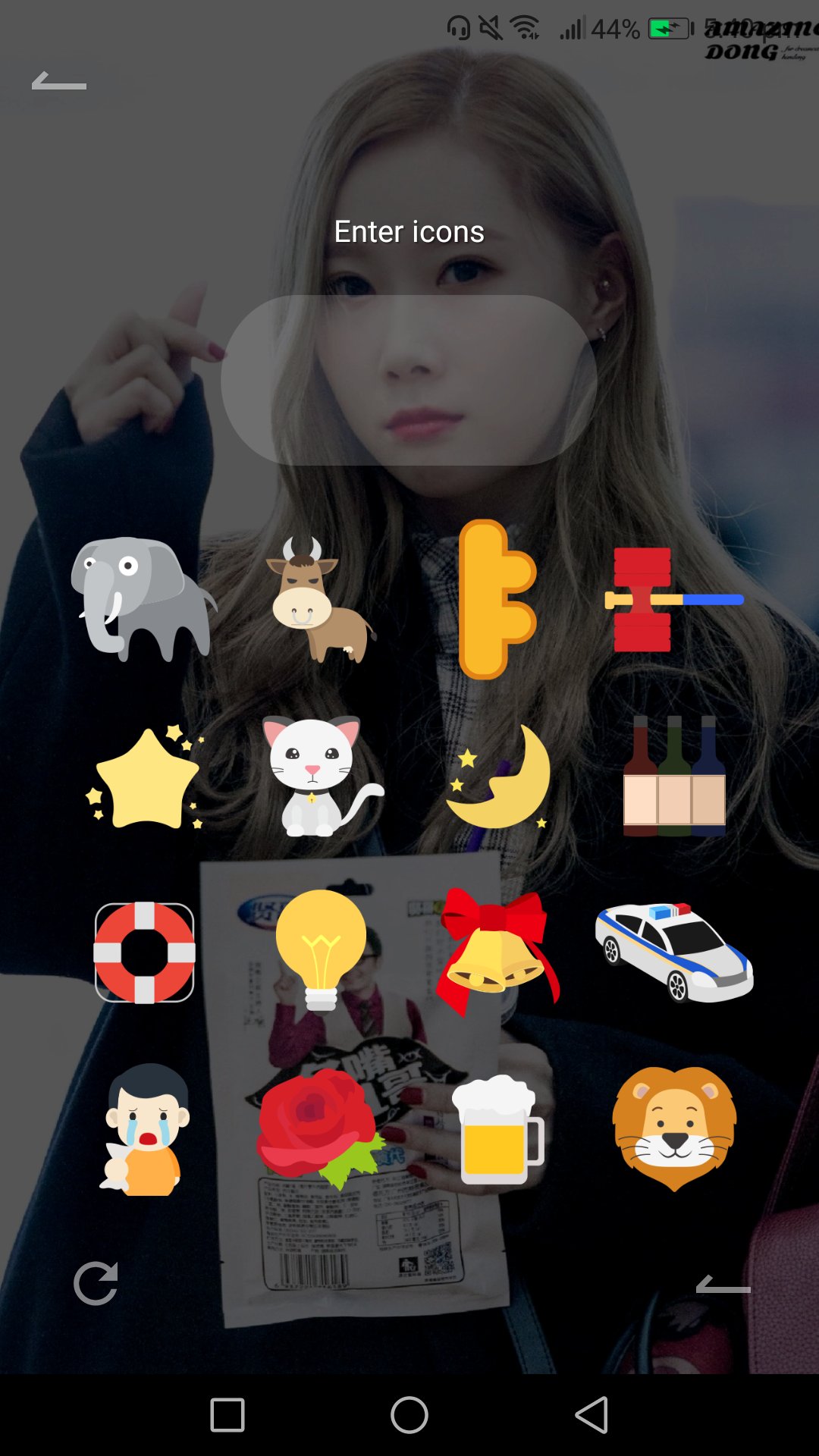Select the crying boy icon
The height and width of the screenshot is (1456, 819).
pyautogui.click(x=146, y=1130)
